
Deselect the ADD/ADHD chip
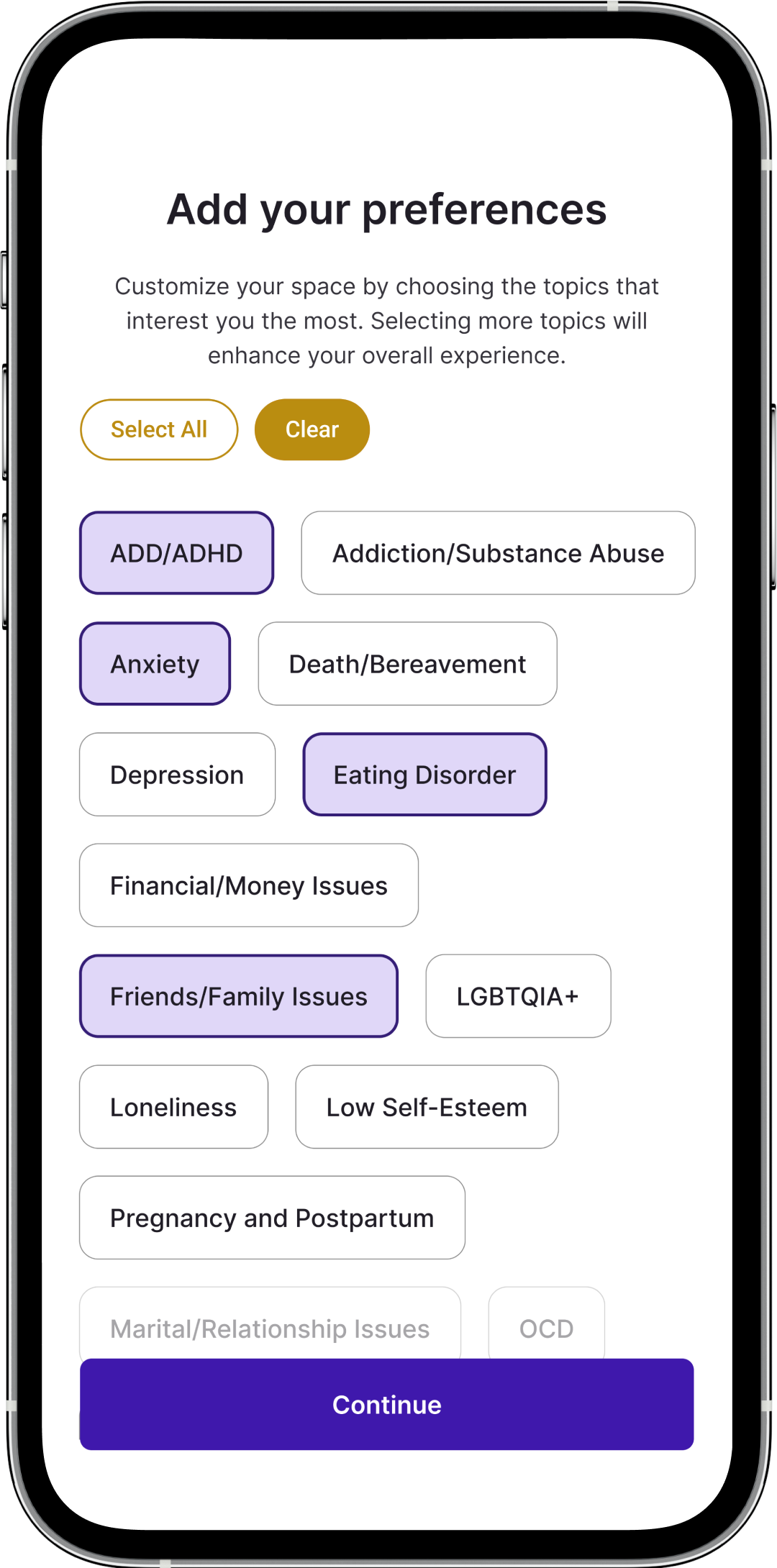[x=176, y=553]
